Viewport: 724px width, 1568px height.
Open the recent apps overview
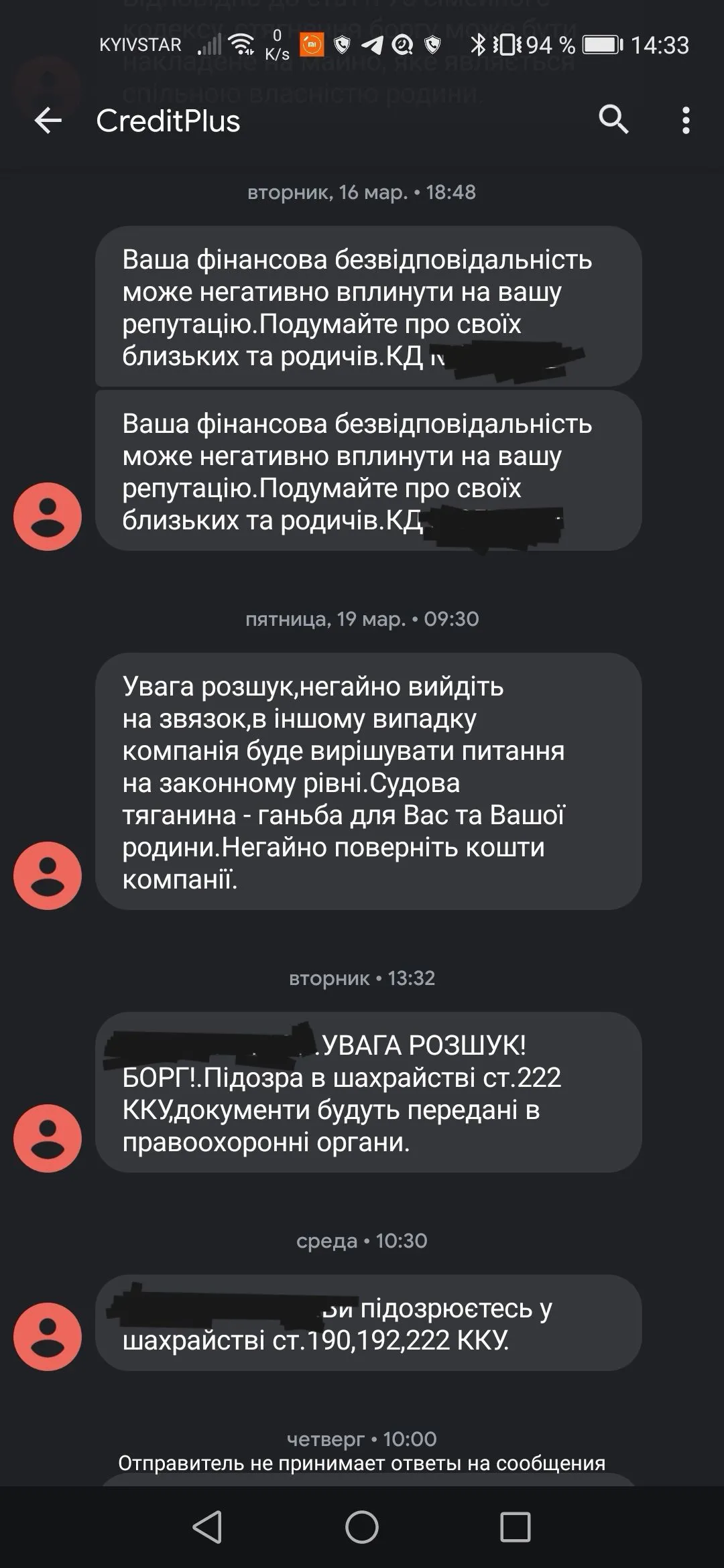pyautogui.click(x=516, y=1527)
